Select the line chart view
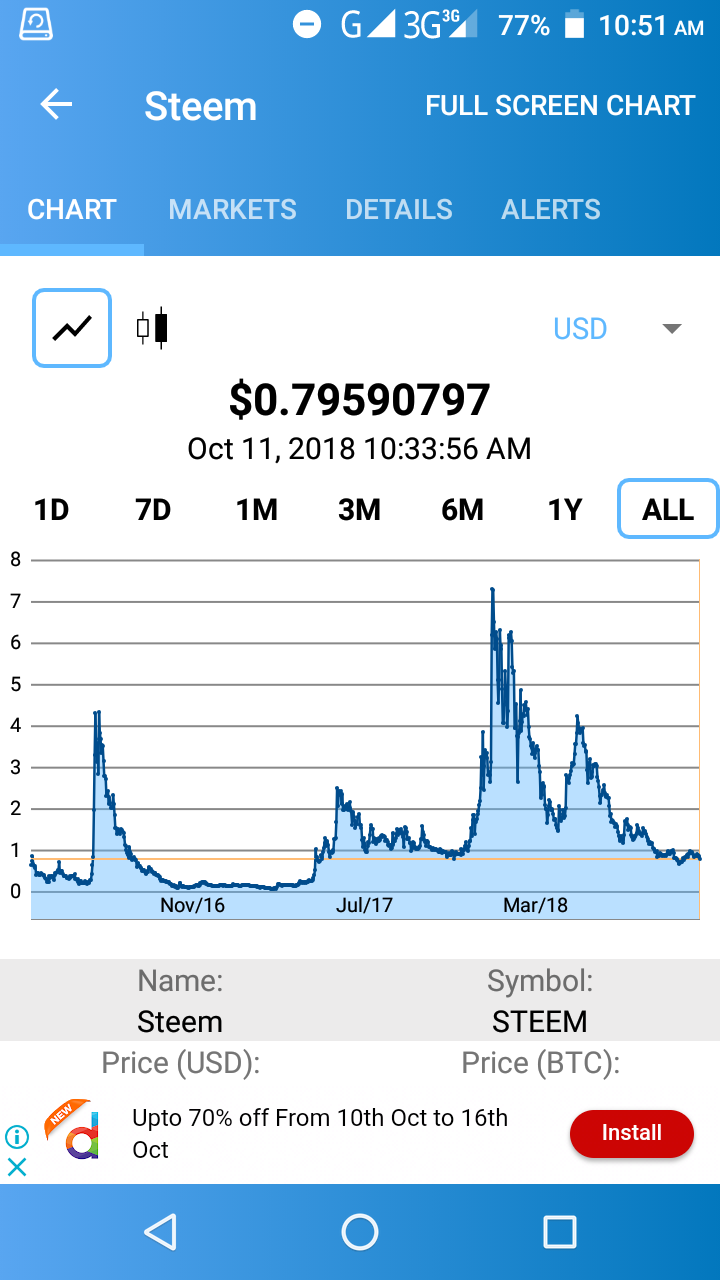Viewport: 720px width, 1280px height. click(72, 328)
